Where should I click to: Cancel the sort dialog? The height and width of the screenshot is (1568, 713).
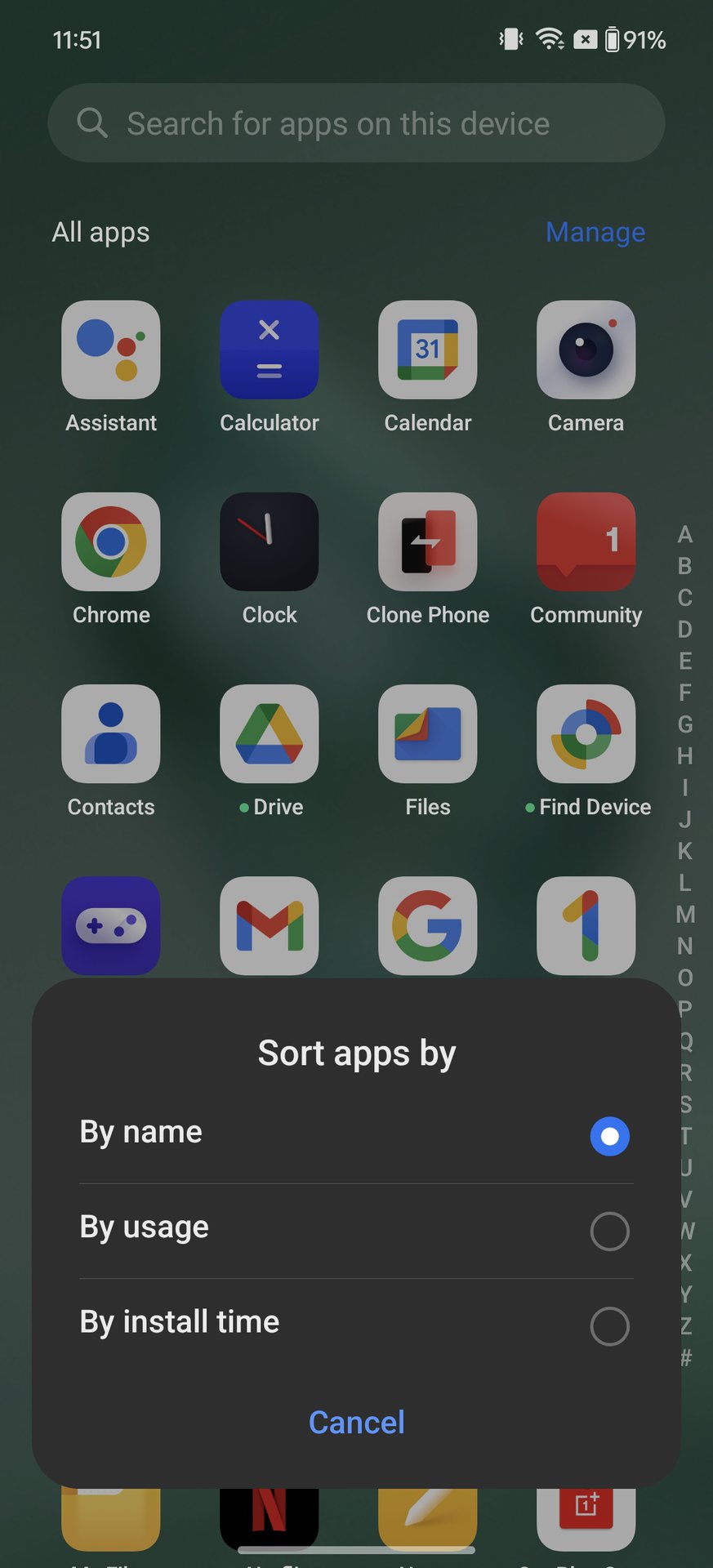(x=356, y=1423)
